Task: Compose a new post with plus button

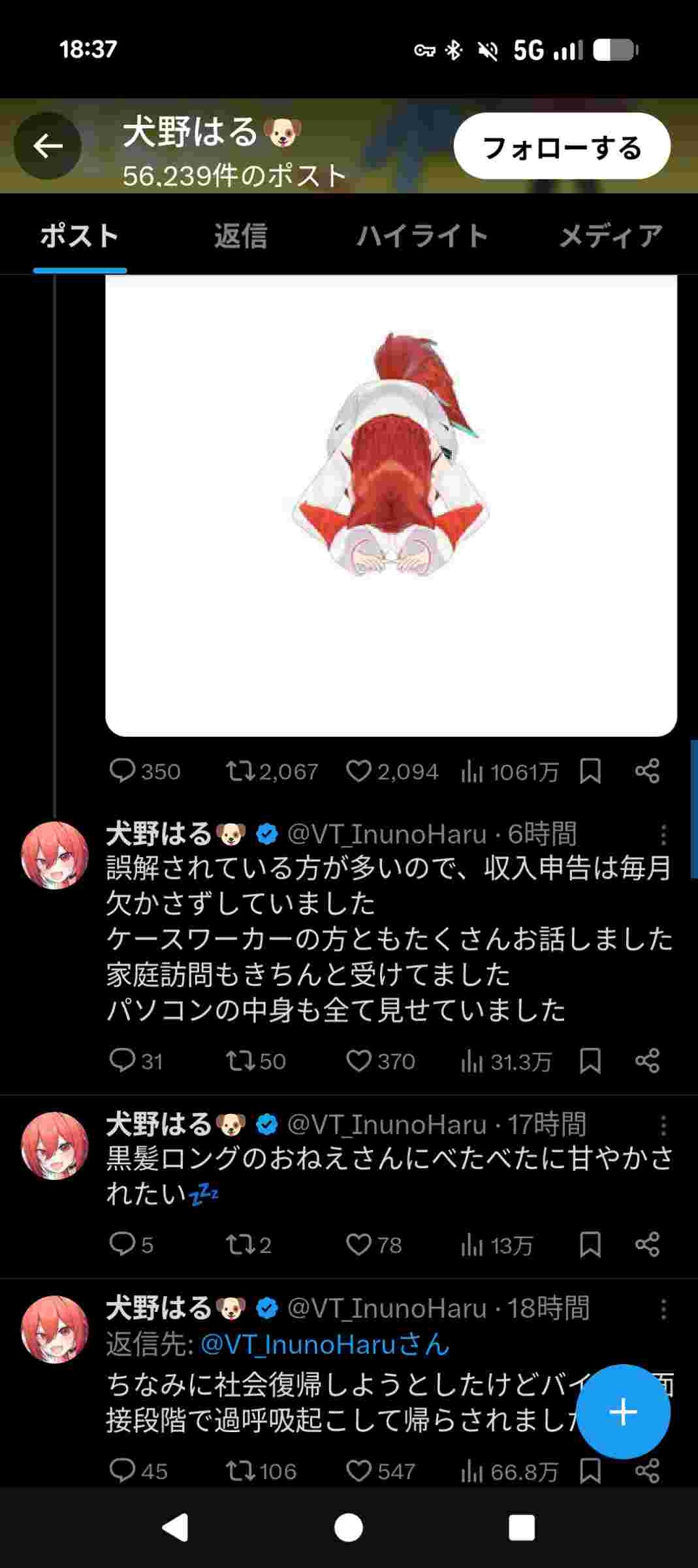Action: 623,1412
